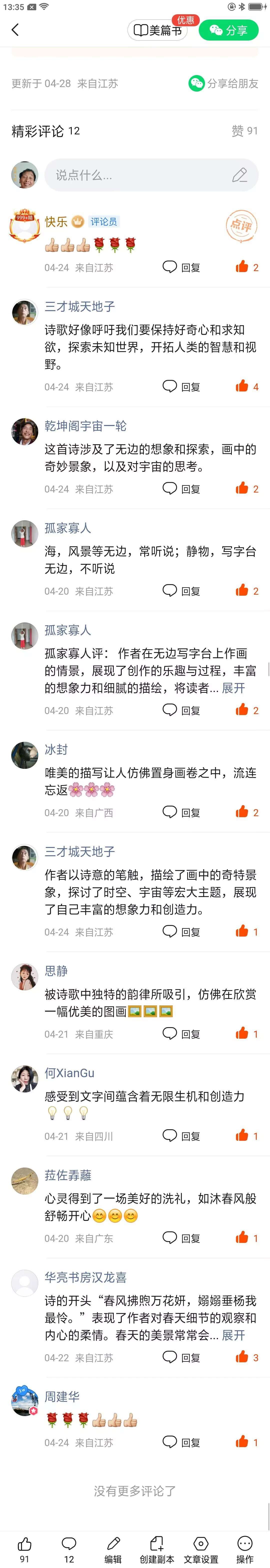This screenshot has height=1568, width=270.
Task: Open the 说点什么 comment input
Action: coord(149,175)
